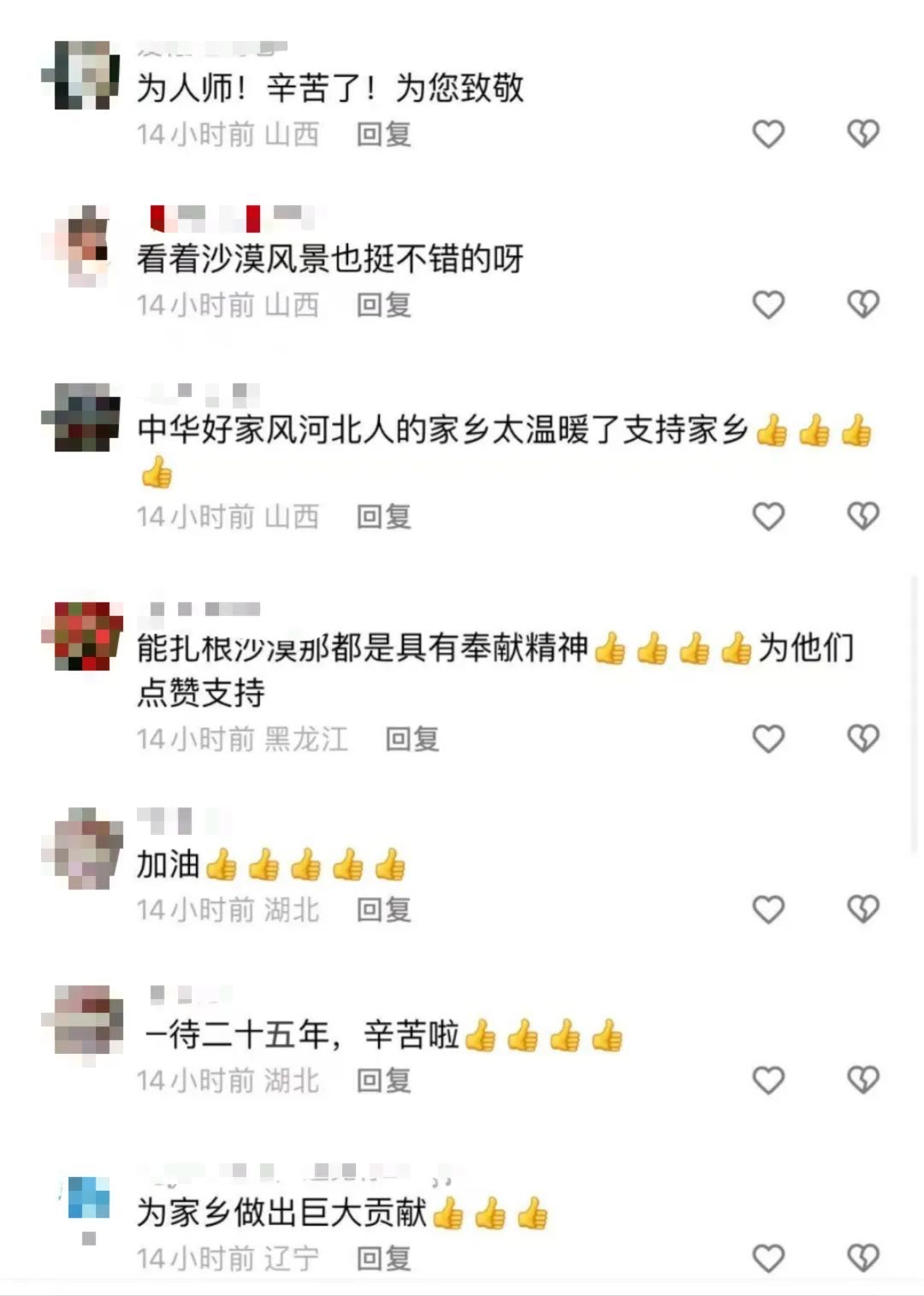
Task: Like the "能扎根沙漠" comment from 黑龙江
Action: point(767,738)
